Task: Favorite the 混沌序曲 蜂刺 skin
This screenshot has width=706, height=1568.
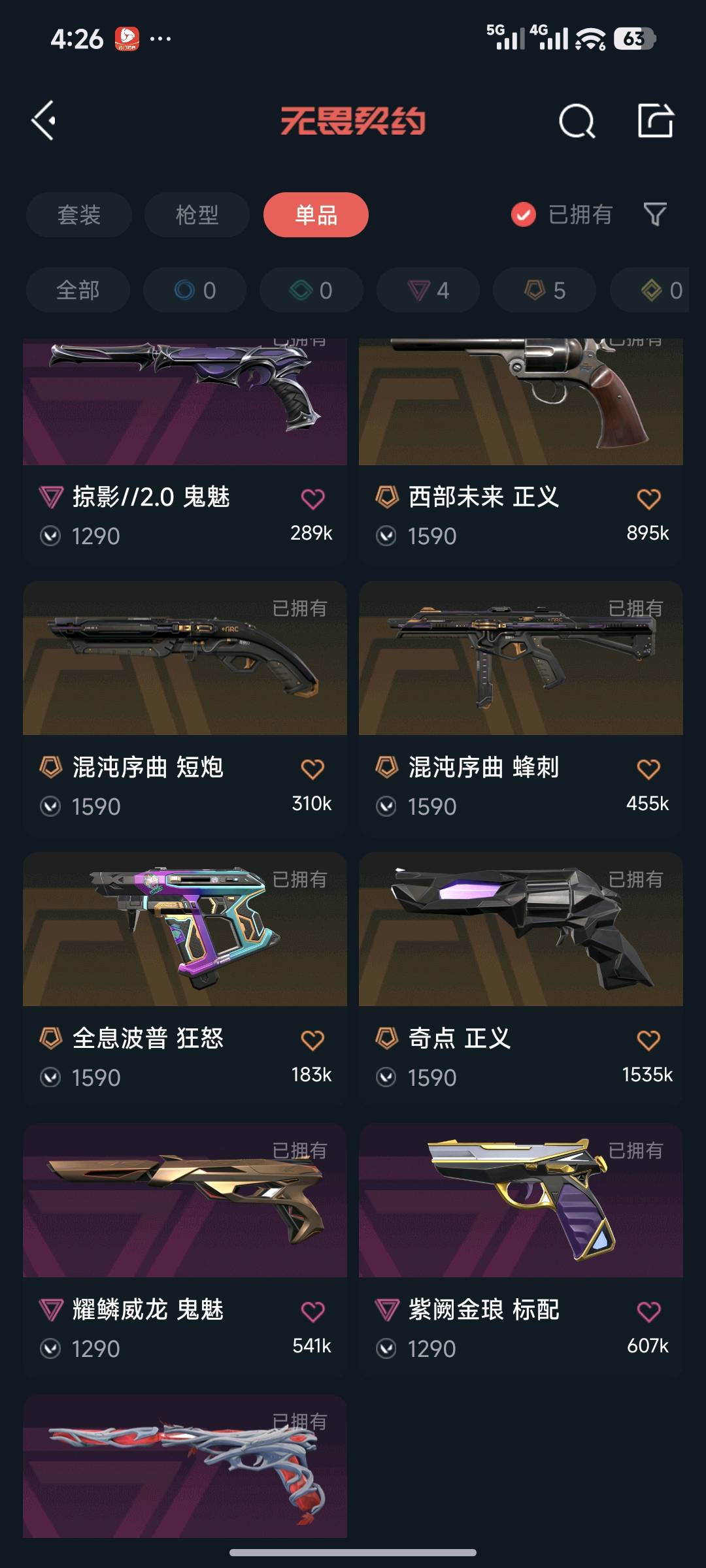Action: 648,770
